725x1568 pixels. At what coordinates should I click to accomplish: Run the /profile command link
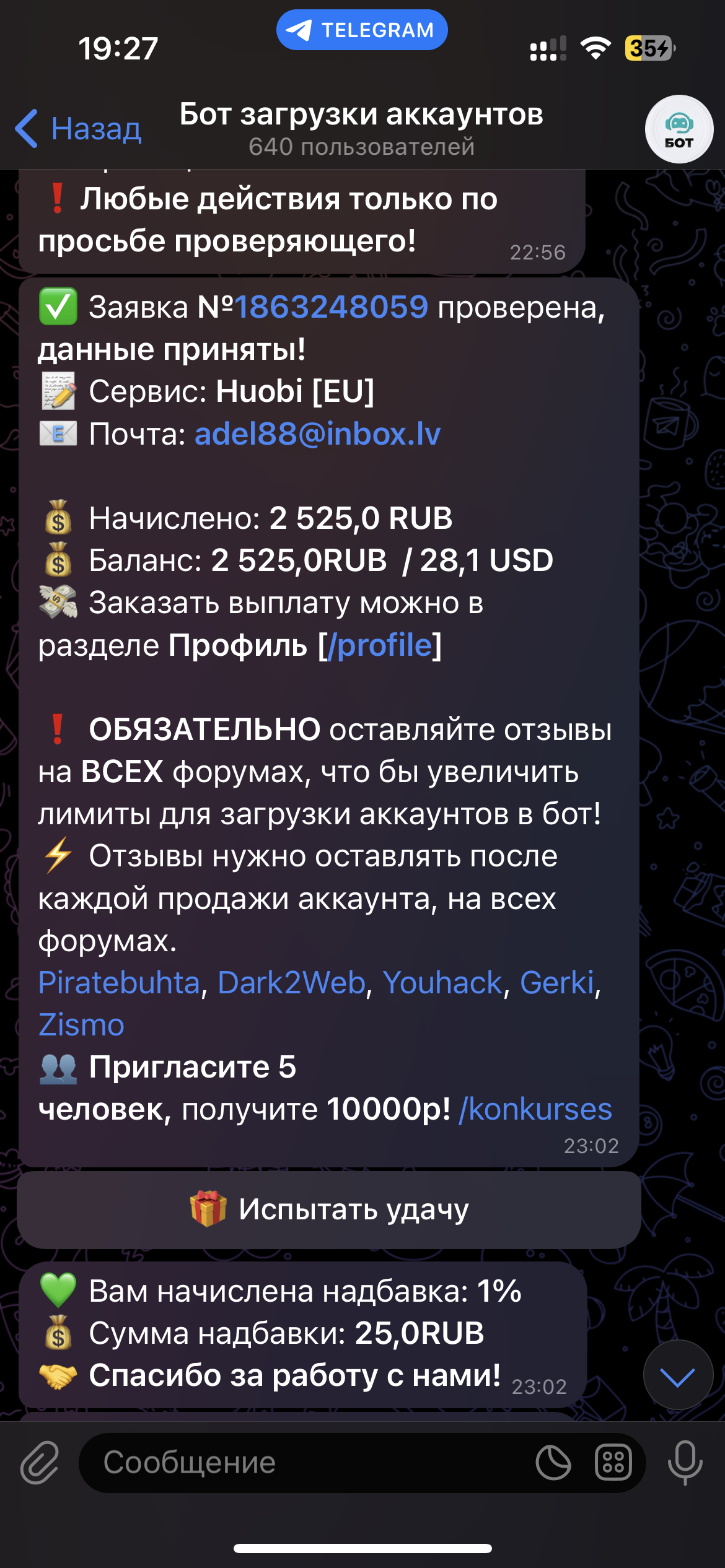pyautogui.click(x=379, y=645)
